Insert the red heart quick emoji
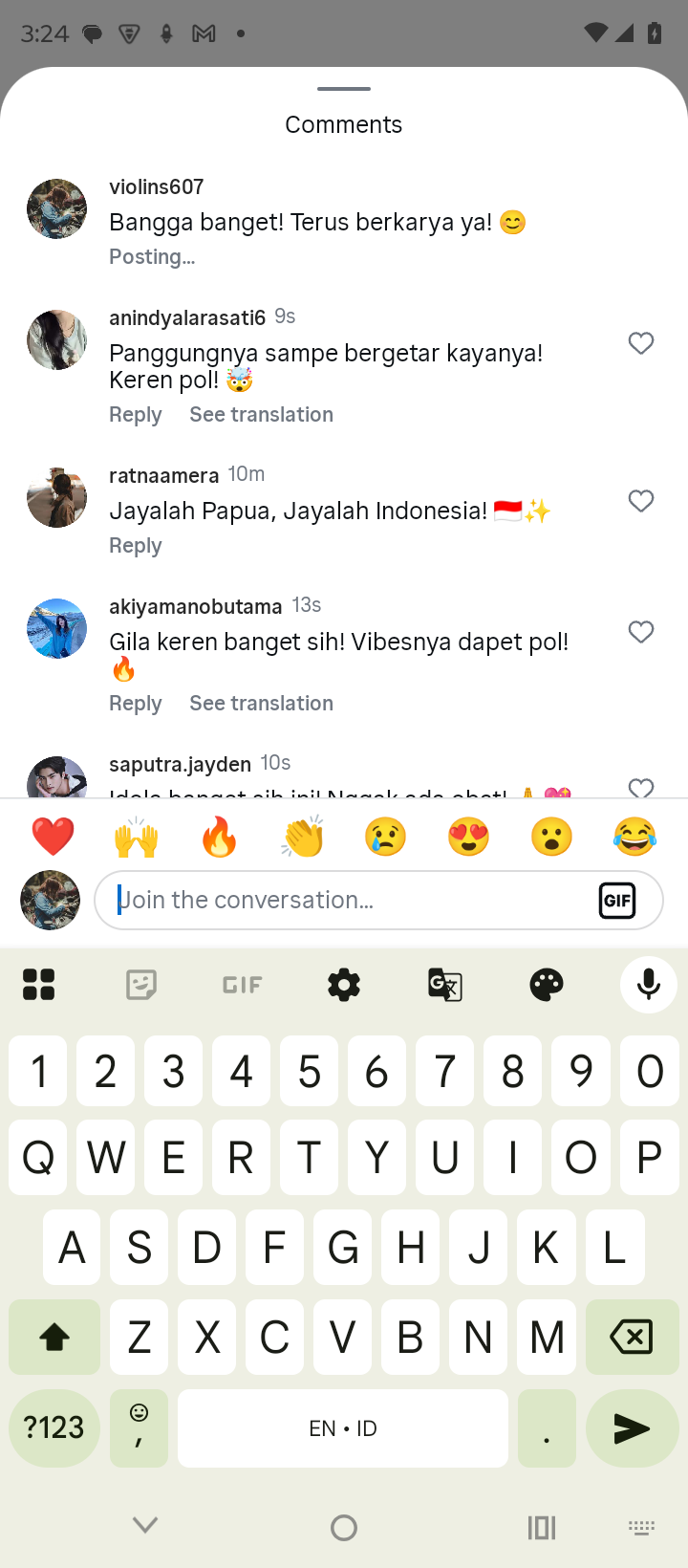This screenshot has height=1568, width=688. click(x=53, y=838)
